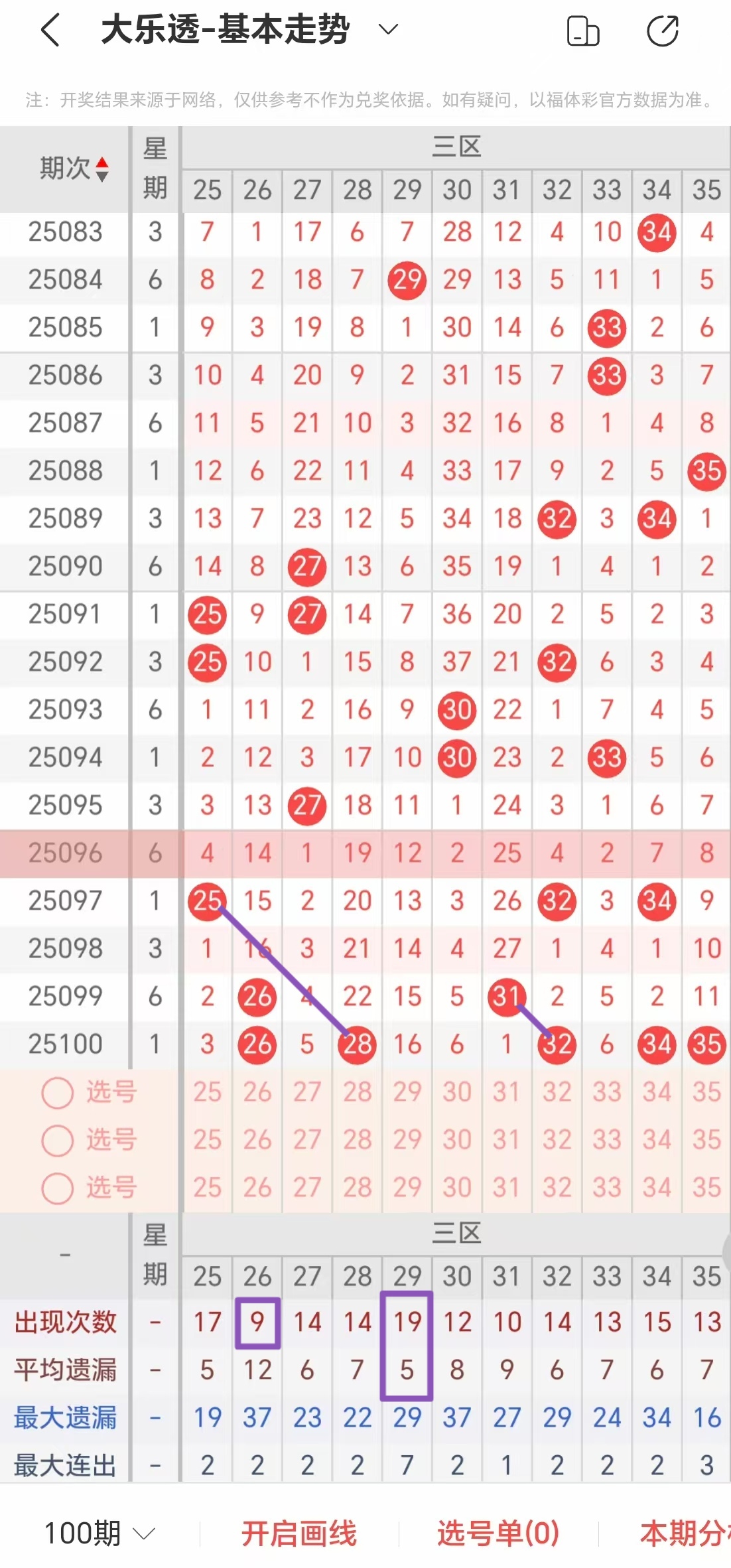Tap 开启画线 to enable line drawing

pos(299,1533)
